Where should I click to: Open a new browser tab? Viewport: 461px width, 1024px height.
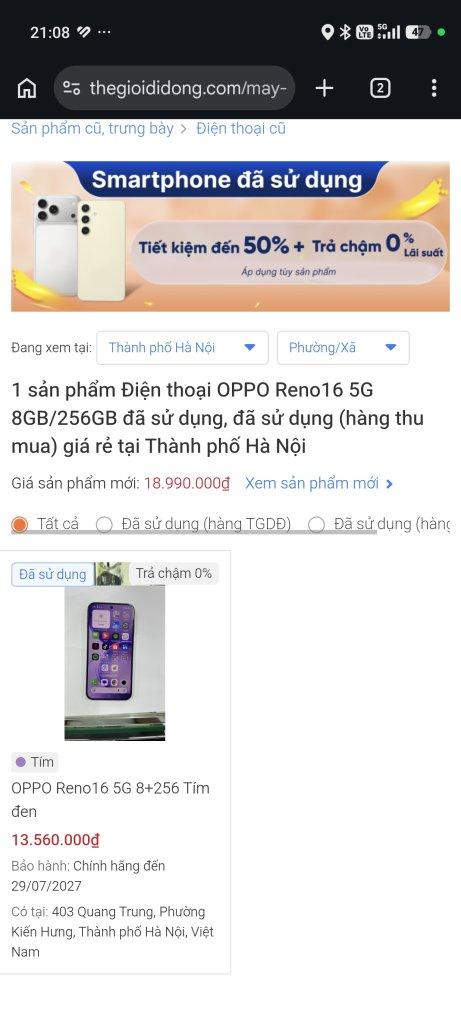coord(325,88)
